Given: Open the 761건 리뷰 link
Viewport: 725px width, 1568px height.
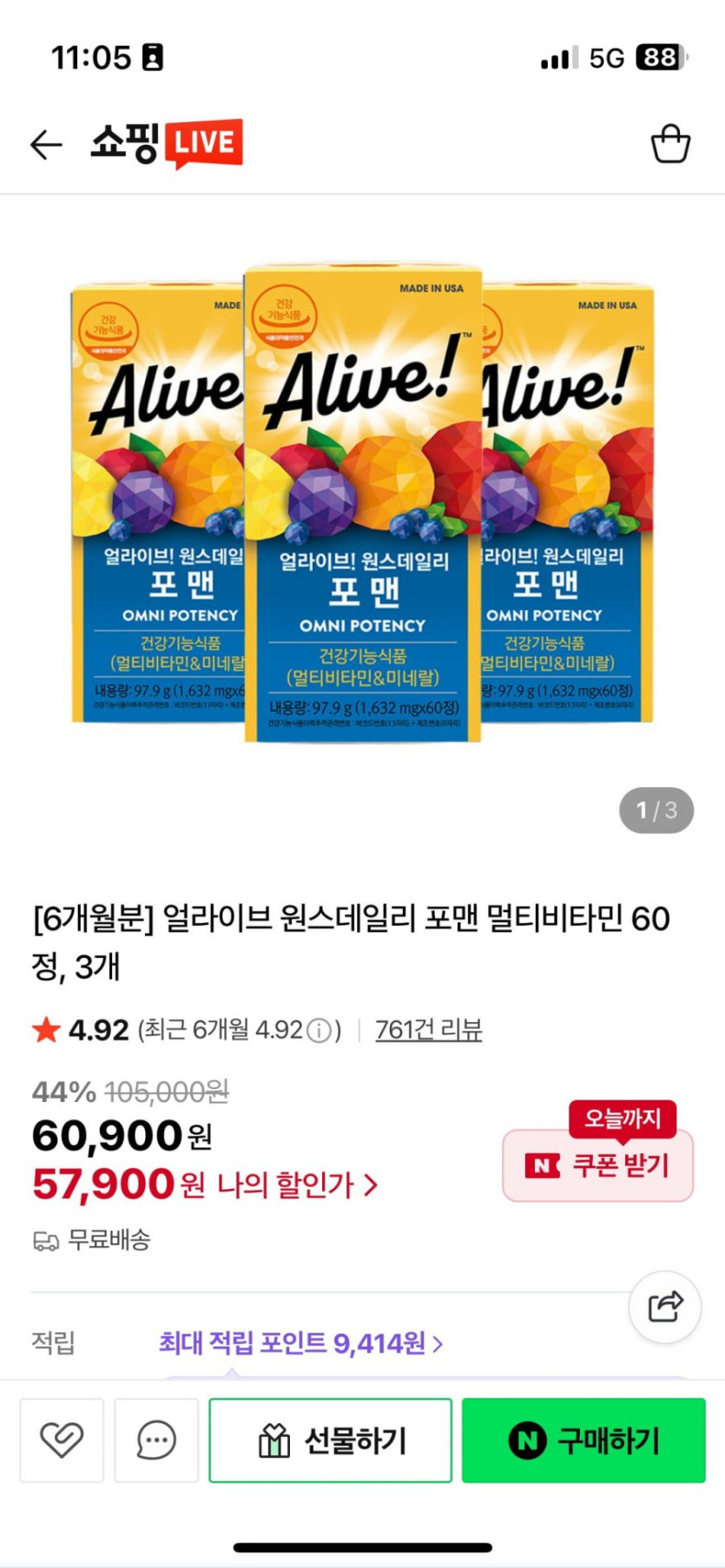Looking at the screenshot, I should tap(428, 1030).
